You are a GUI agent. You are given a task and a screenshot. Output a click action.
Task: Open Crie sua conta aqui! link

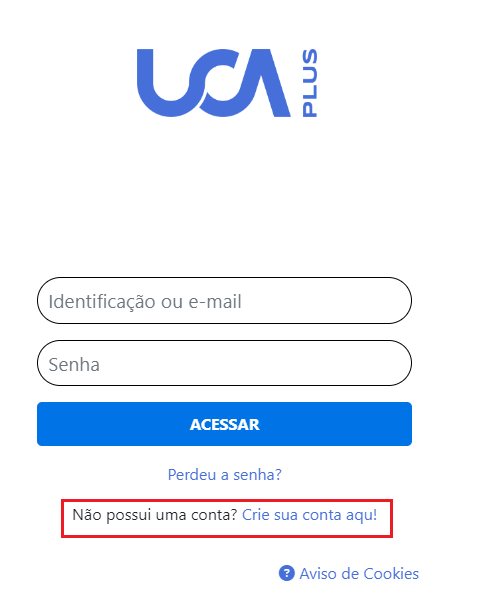click(310, 515)
